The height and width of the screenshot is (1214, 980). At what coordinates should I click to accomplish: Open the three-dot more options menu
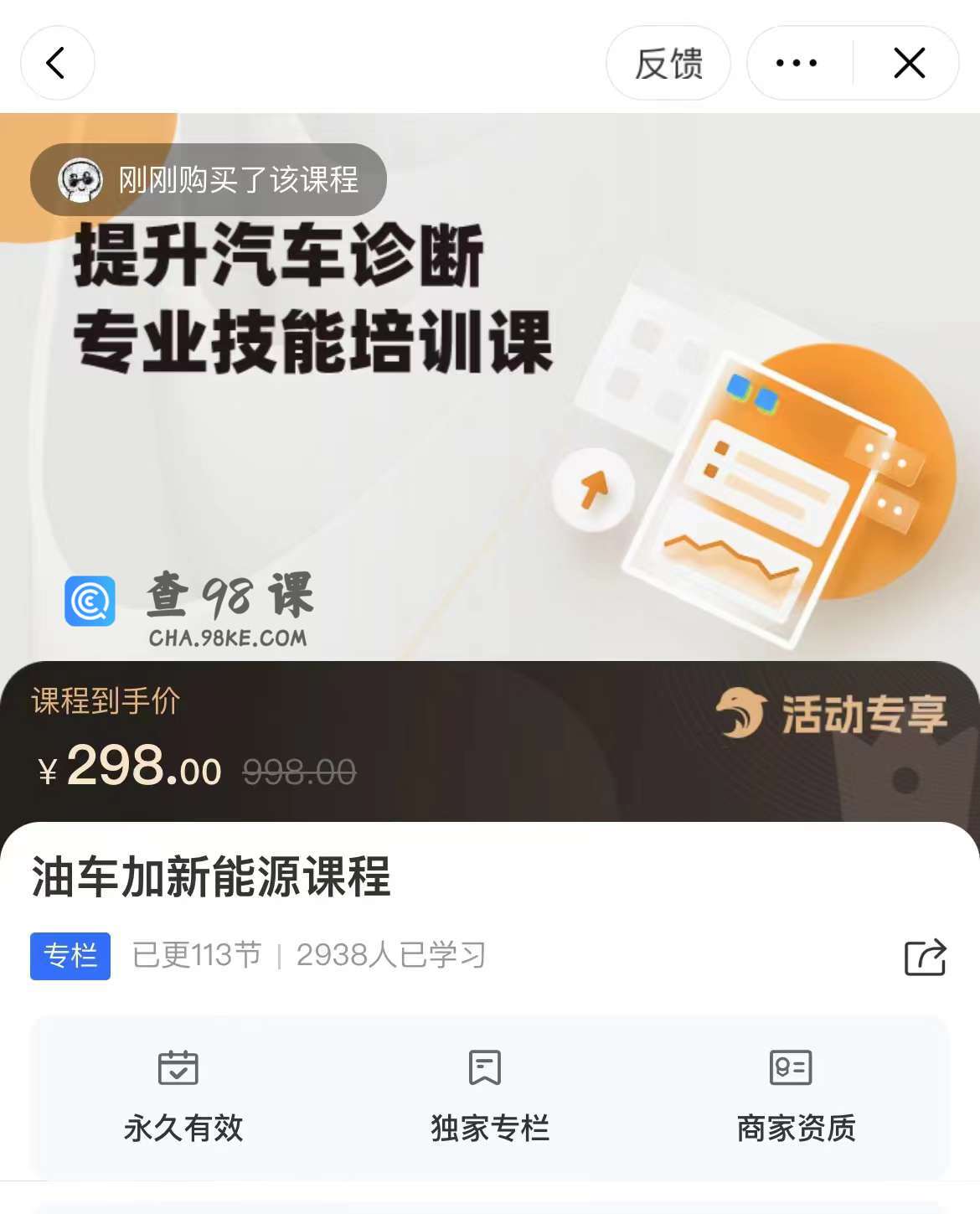coord(797,63)
